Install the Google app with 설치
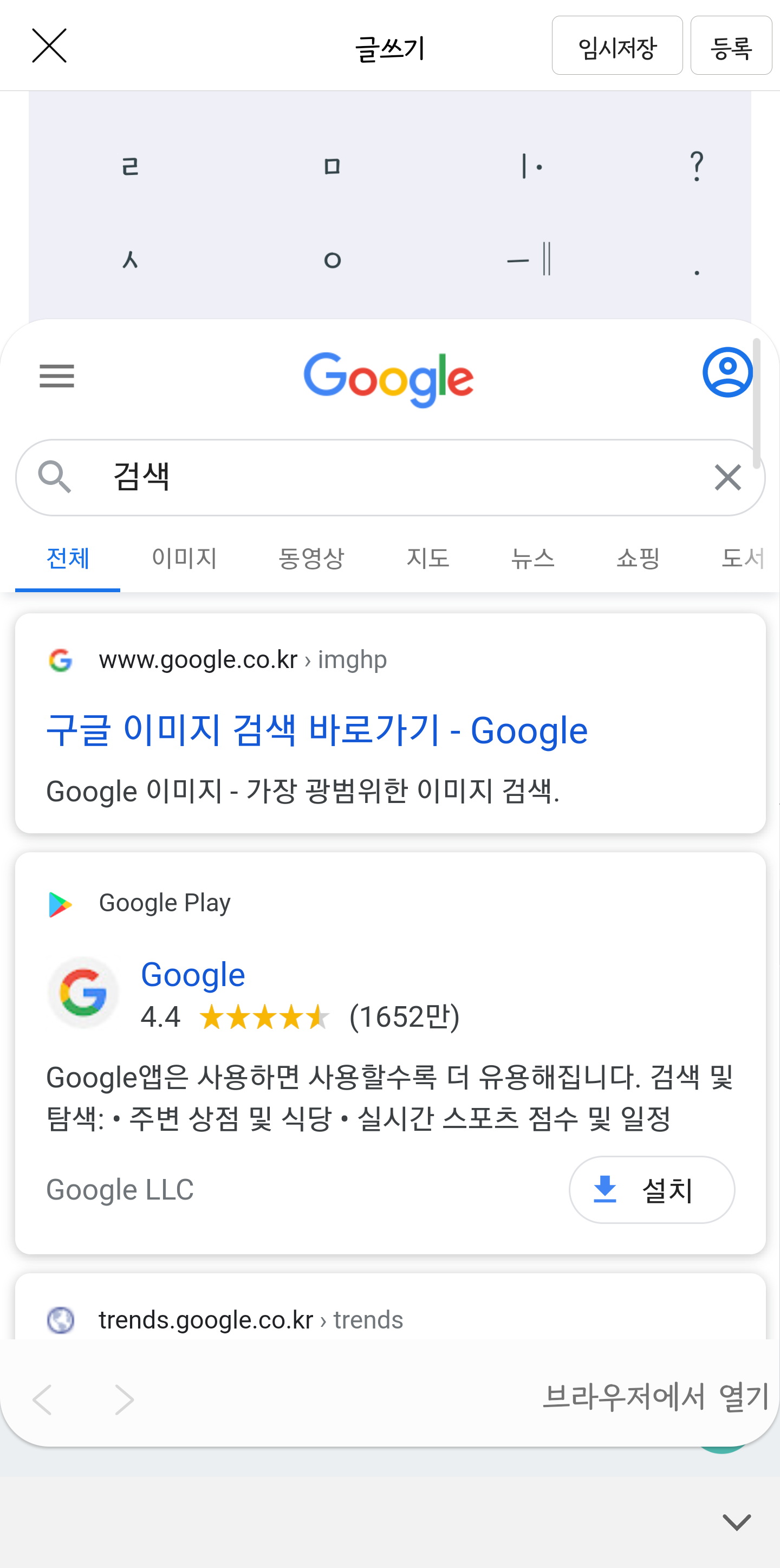 click(652, 1189)
